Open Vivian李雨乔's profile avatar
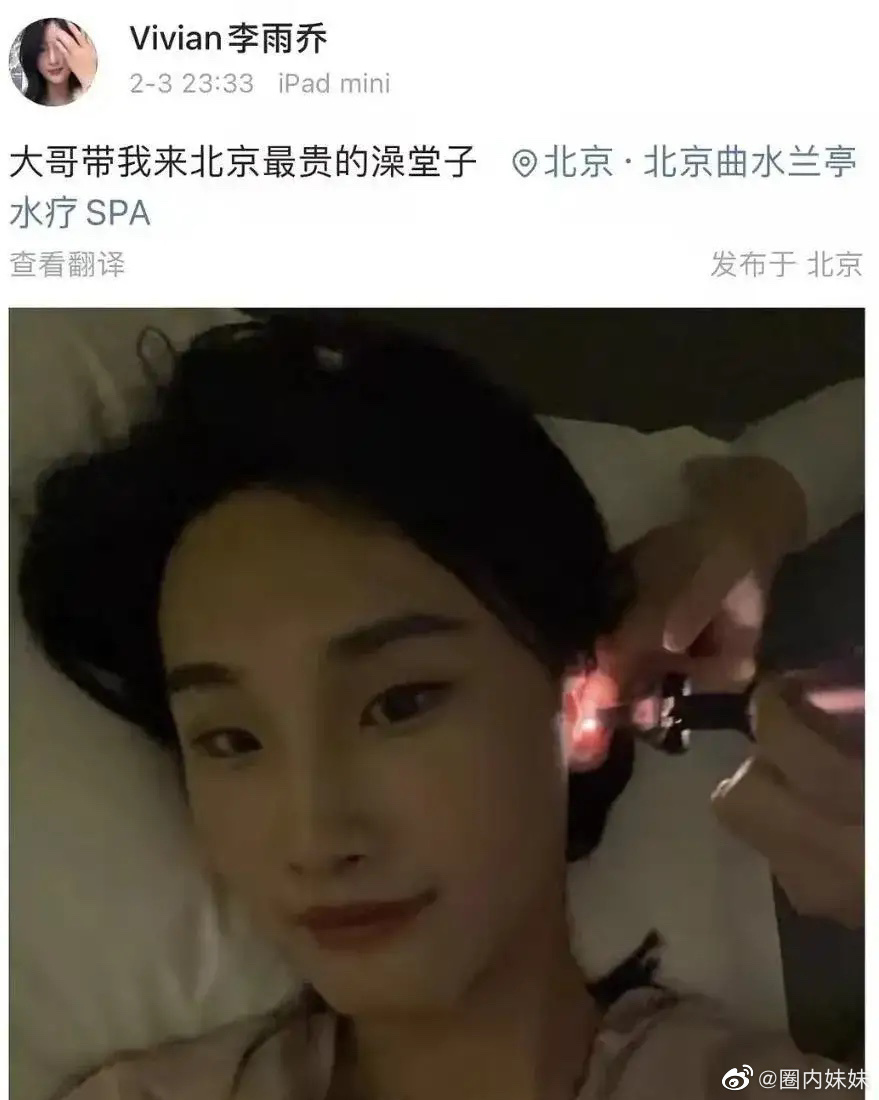The width and height of the screenshot is (879, 1100). 52,61
